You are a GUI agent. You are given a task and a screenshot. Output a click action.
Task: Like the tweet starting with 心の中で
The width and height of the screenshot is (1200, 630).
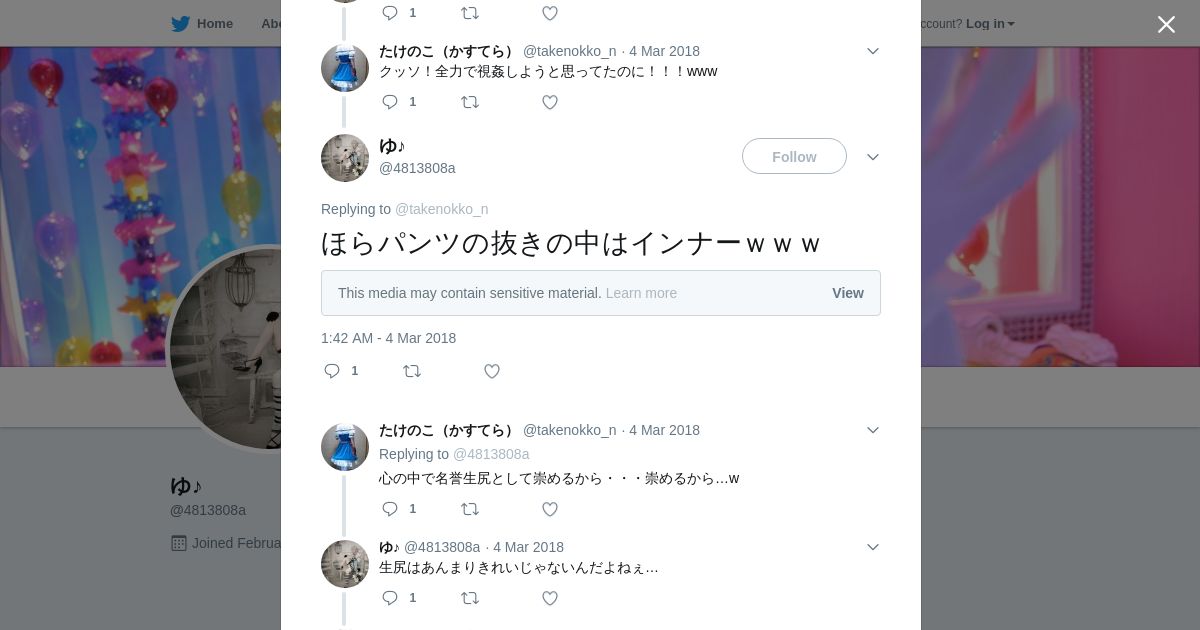(550, 509)
